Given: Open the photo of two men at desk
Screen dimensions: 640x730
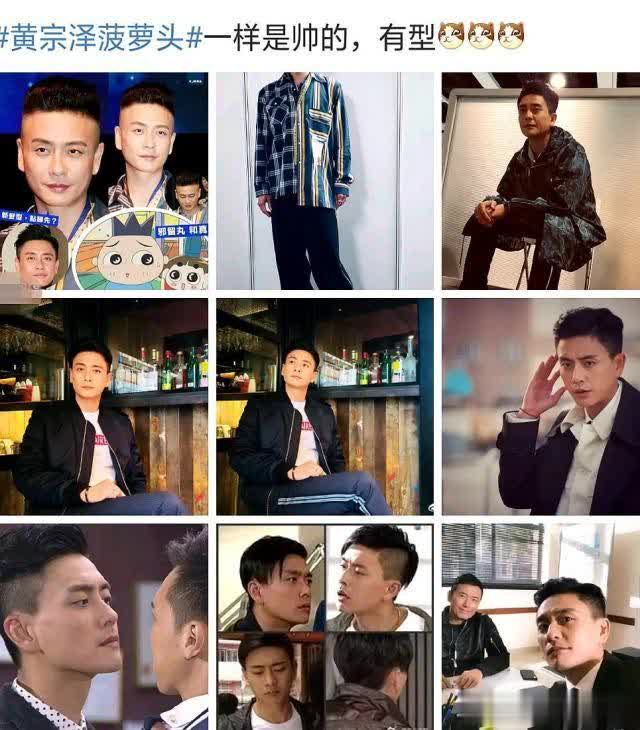Looking at the screenshot, I should (540, 627).
